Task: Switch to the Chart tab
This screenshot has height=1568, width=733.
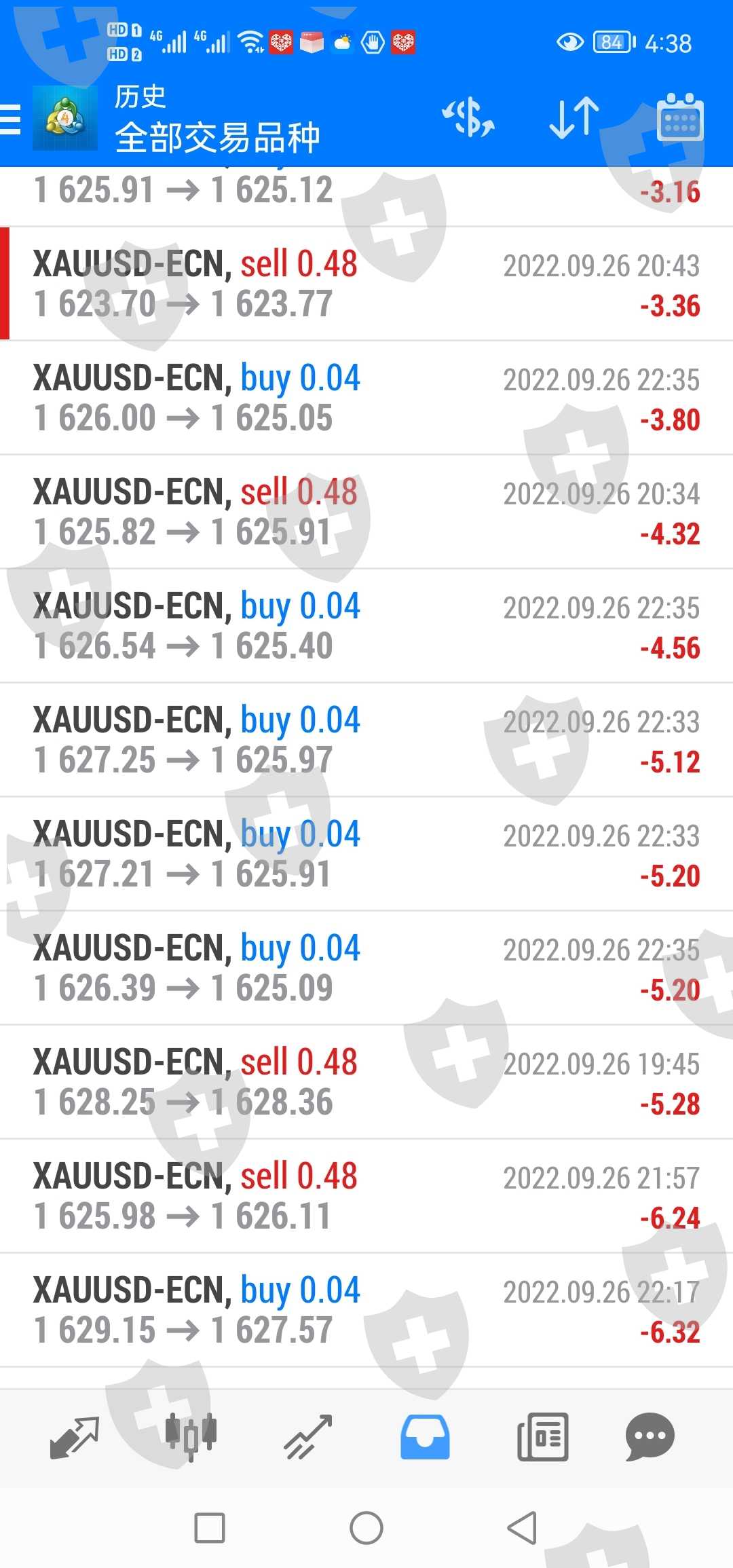Action: coord(191,1436)
